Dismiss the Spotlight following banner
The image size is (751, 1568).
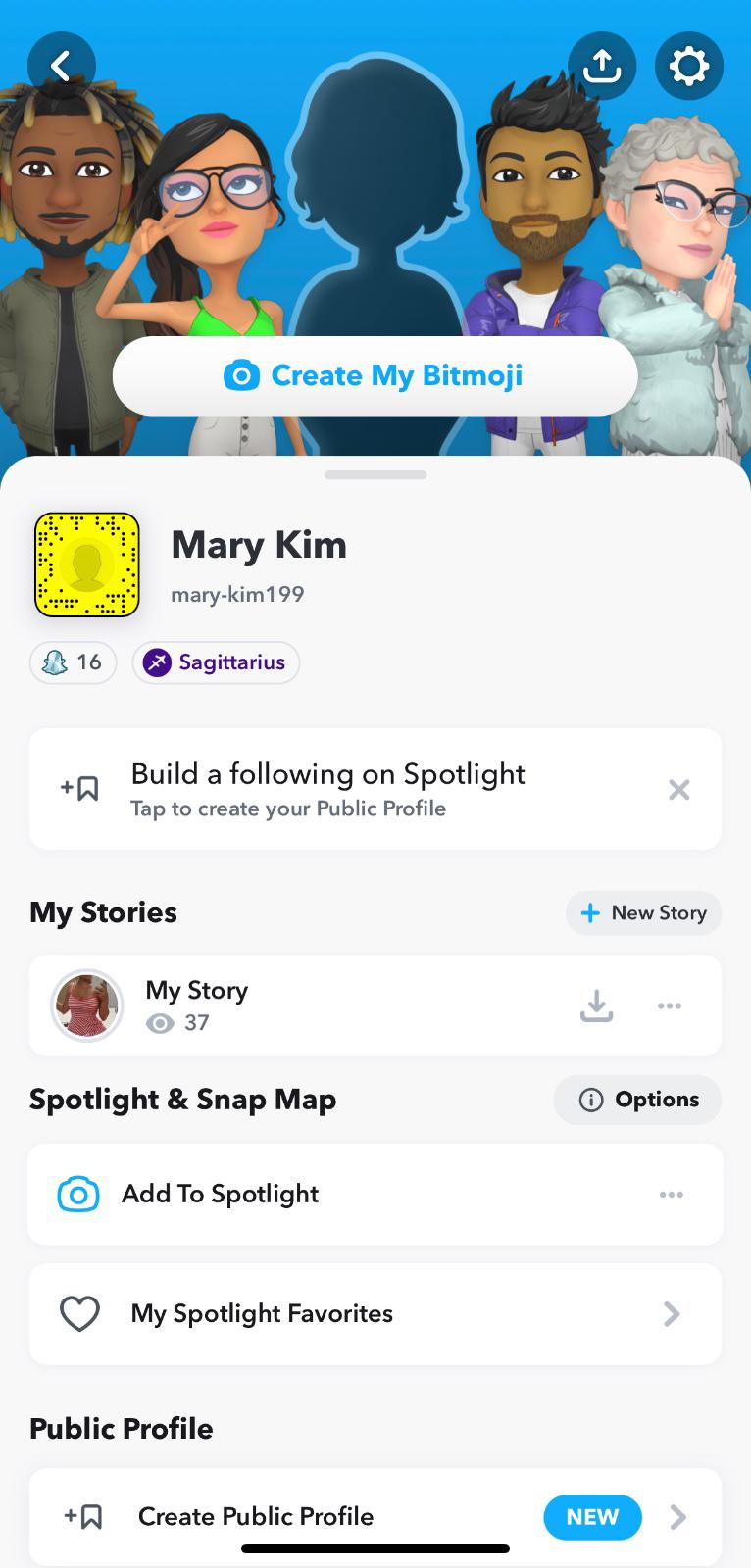point(678,790)
